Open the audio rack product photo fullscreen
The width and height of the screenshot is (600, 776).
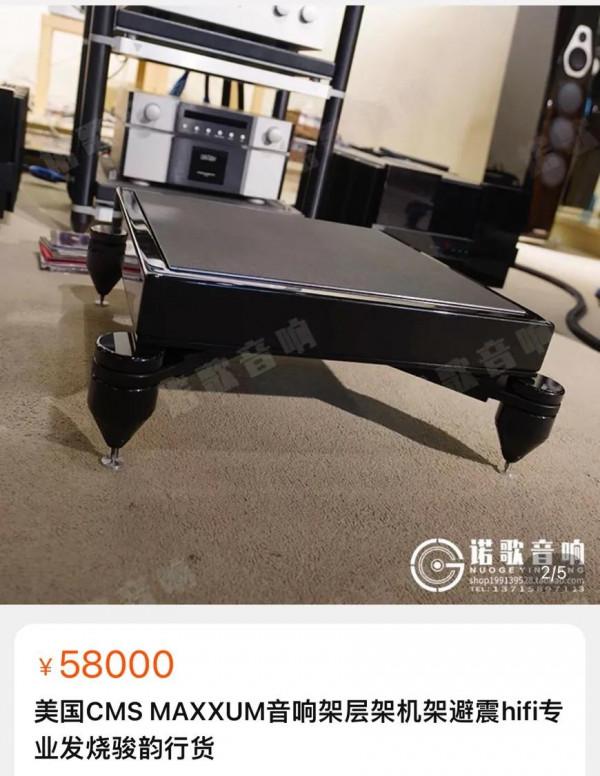[x=300, y=300]
